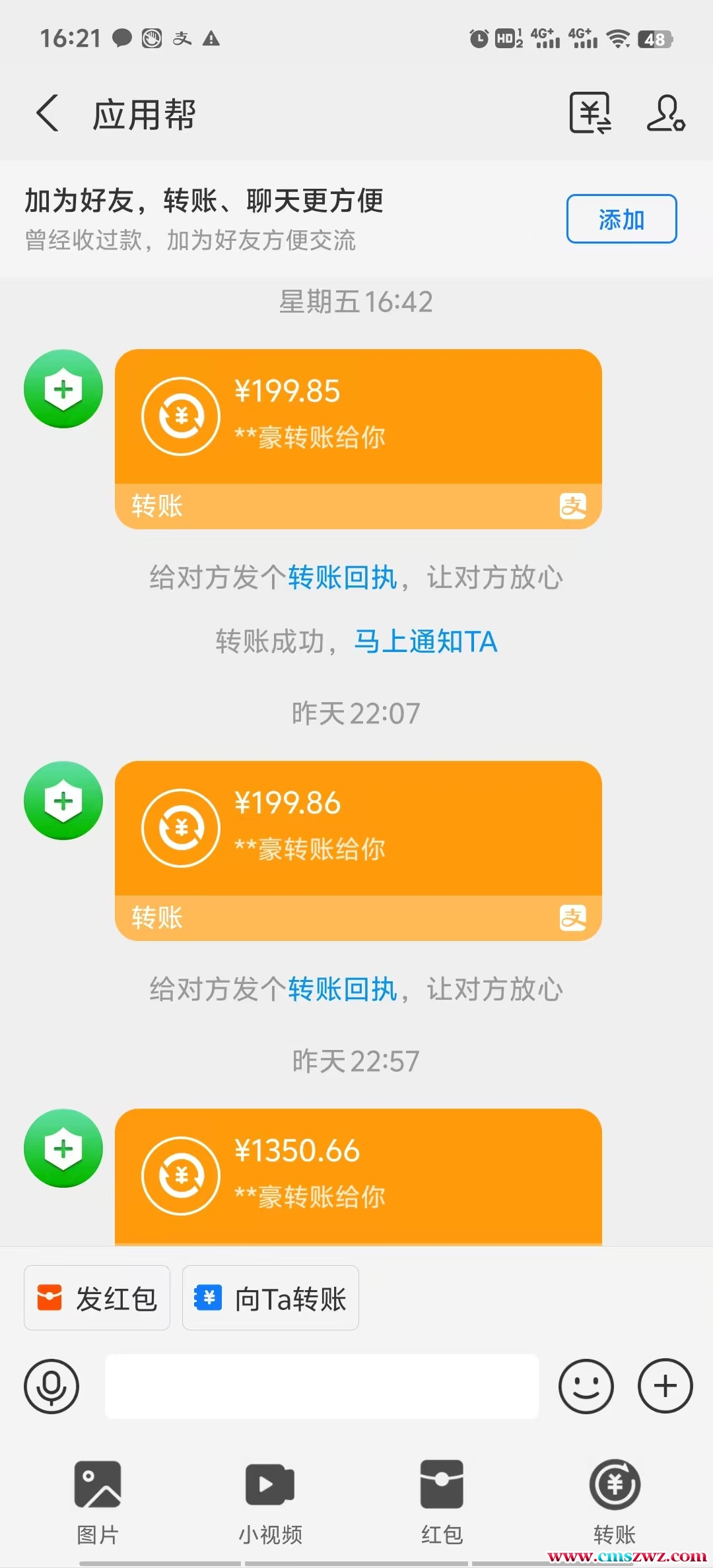Open the ¥199.85 transfer card
The width and height of the screenshot is (713, 1568).
[358, 417]
